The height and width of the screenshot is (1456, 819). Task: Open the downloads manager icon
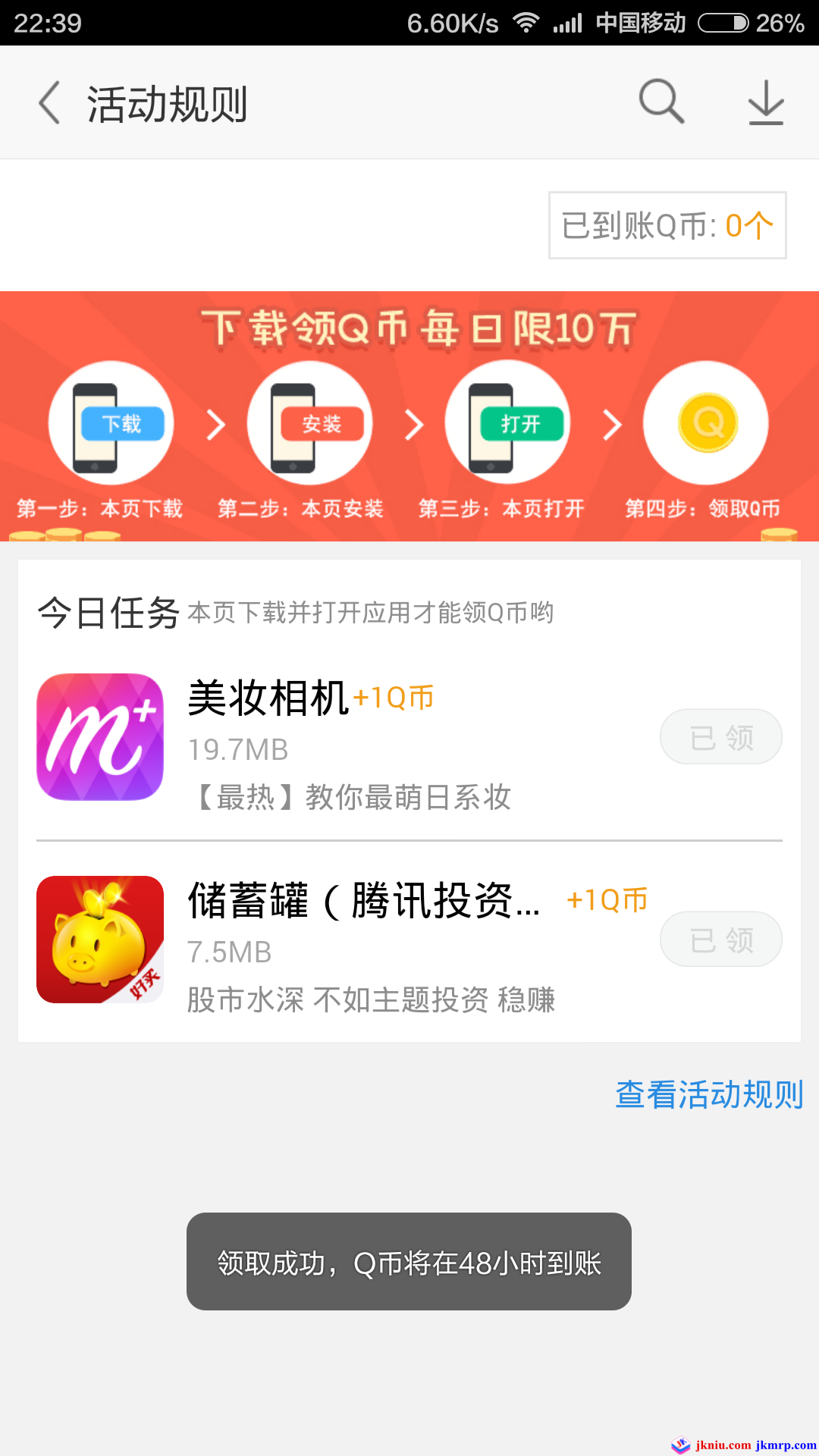pos(765,102)
